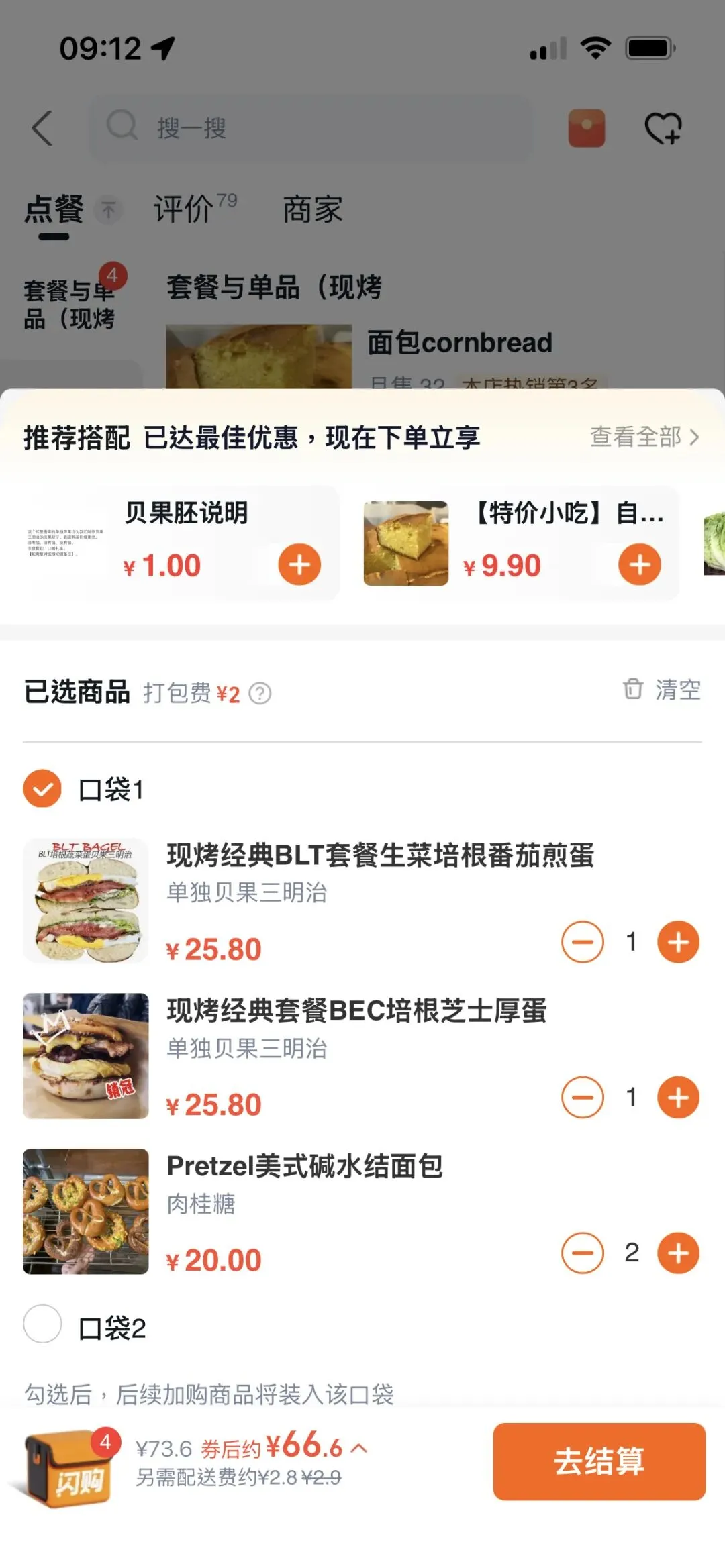Add one more BEC培根芝士厚蛋 set
The width and height of the screenshot is (725, 1568).
click(x=678, y=1098)
